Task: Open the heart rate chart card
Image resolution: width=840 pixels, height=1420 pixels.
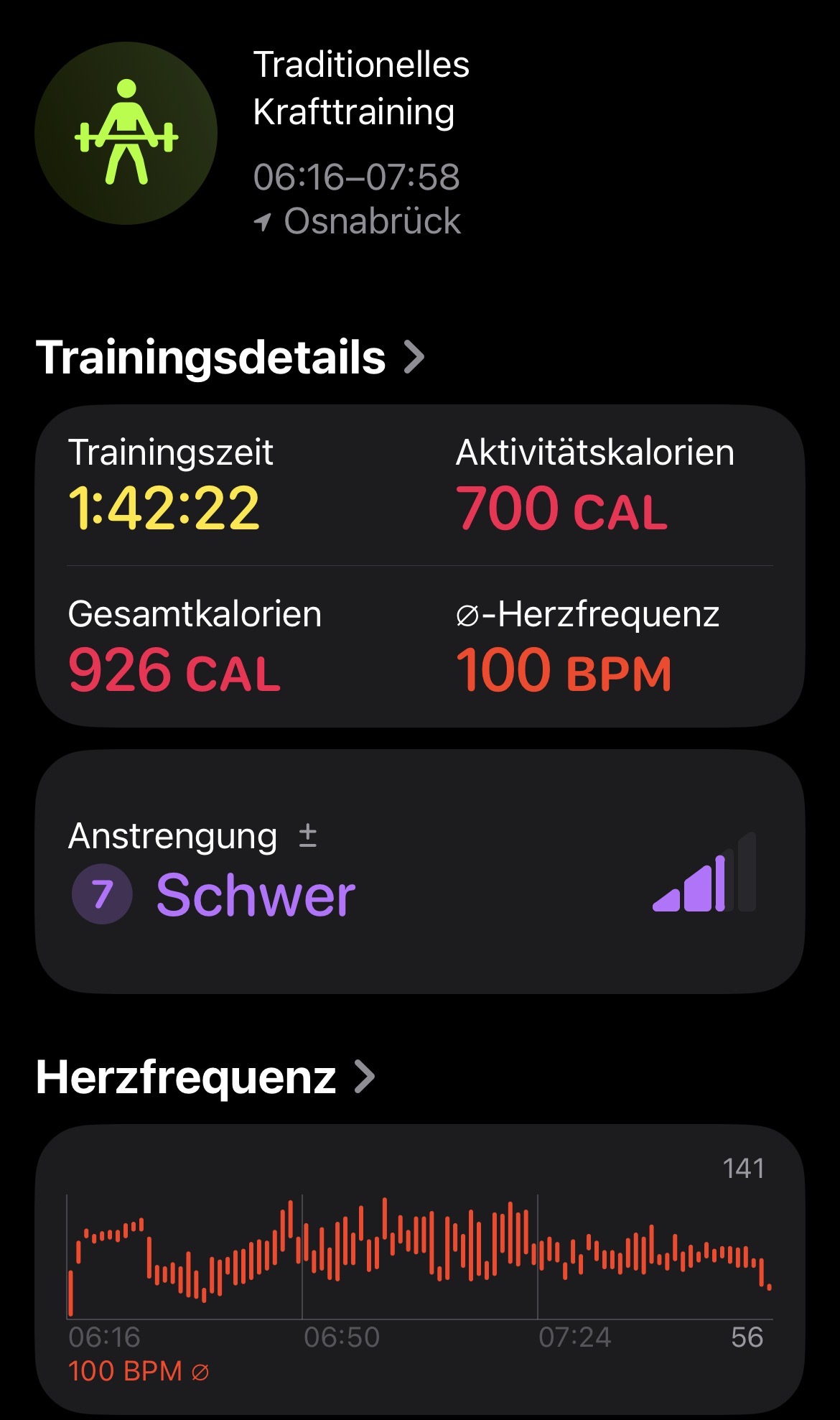Action: pyautogui.click(x=419, y=1268)
